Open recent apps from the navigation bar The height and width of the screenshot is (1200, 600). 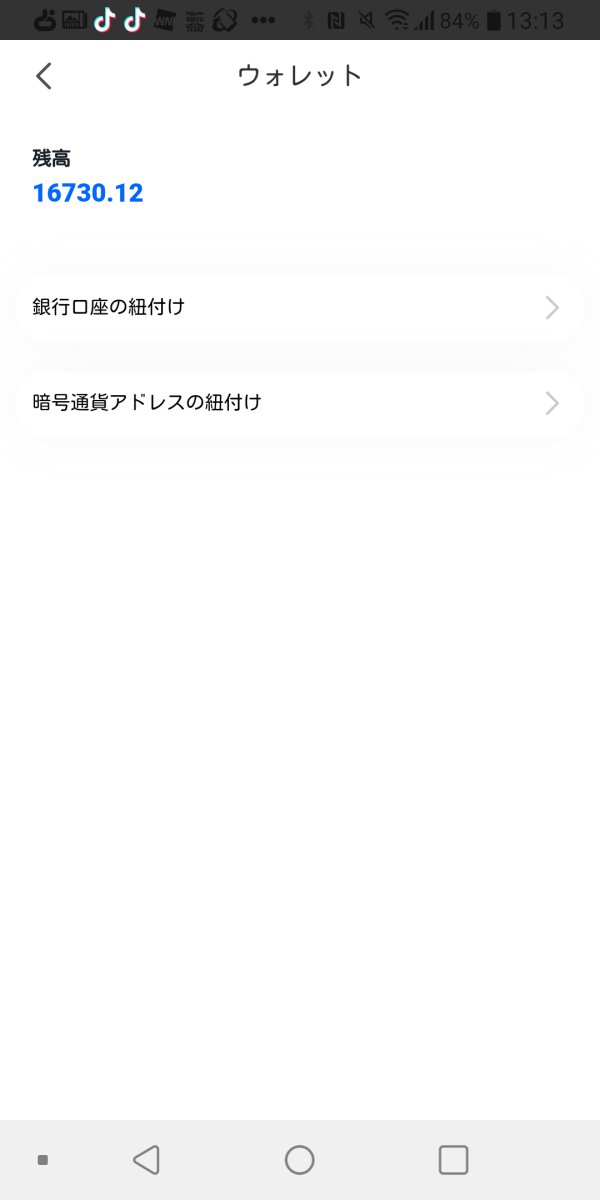453,1160
